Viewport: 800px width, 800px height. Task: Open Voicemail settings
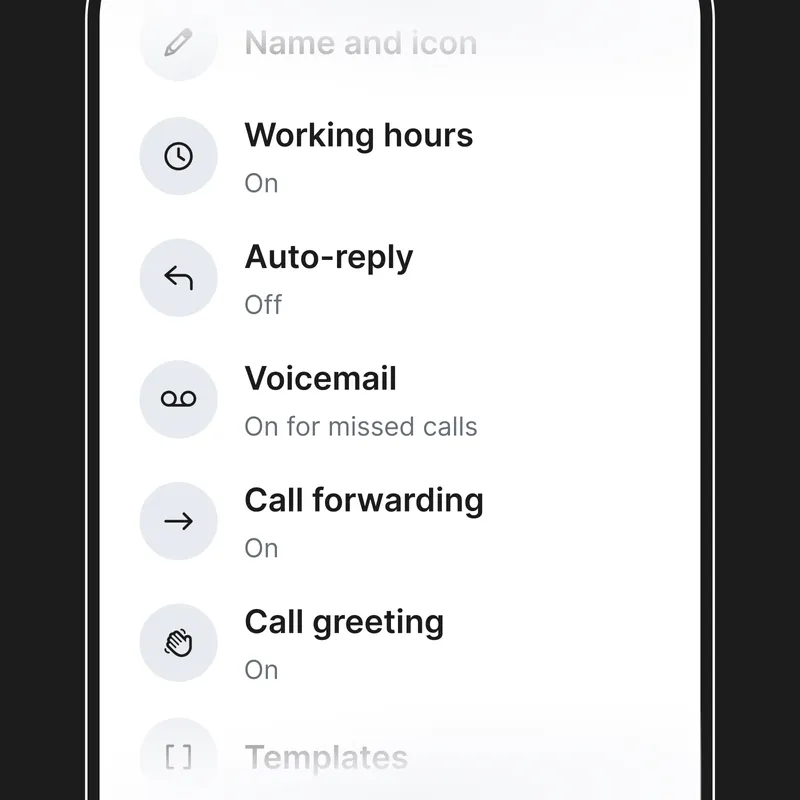click(x=360, y=400)
